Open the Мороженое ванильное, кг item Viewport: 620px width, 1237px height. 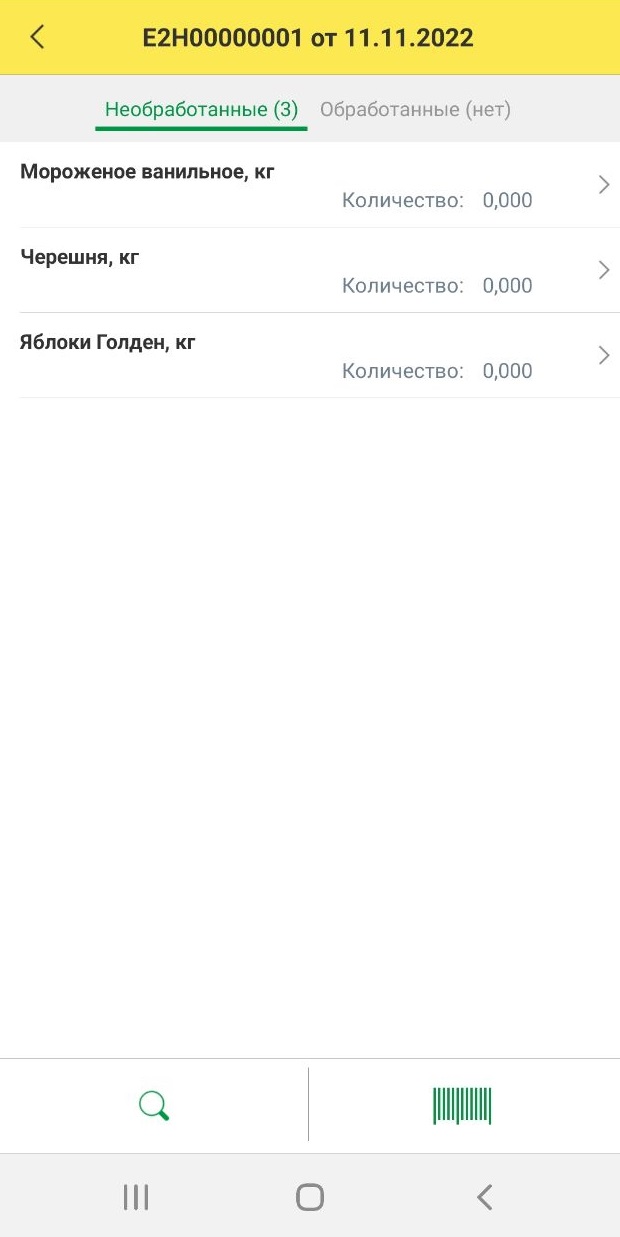tap(310, 185)
